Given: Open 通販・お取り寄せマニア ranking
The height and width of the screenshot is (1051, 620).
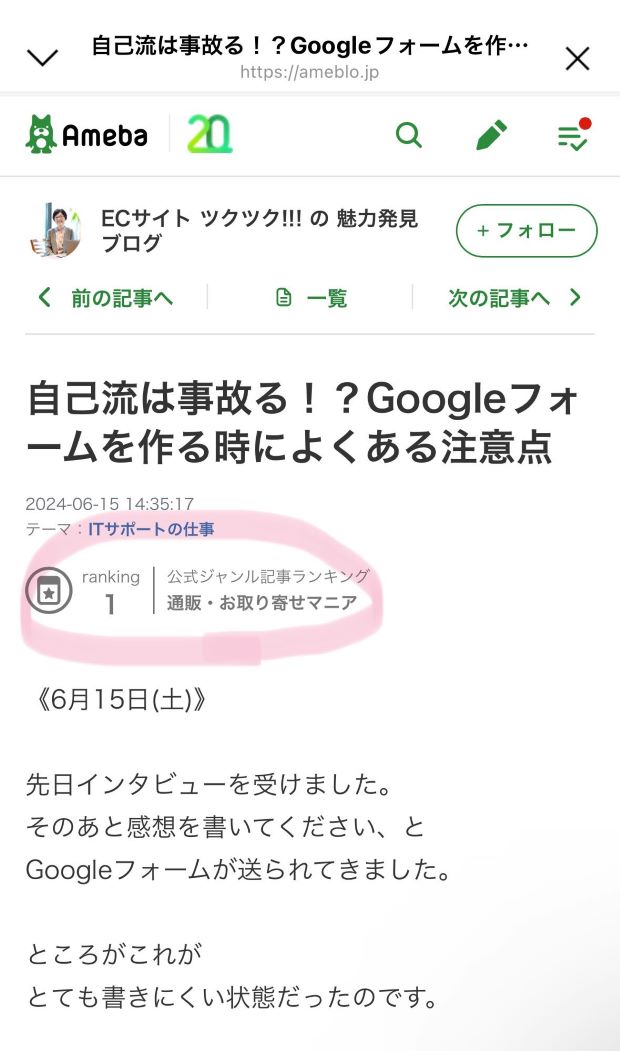Looking at the screenshot, I should point(262,603).
